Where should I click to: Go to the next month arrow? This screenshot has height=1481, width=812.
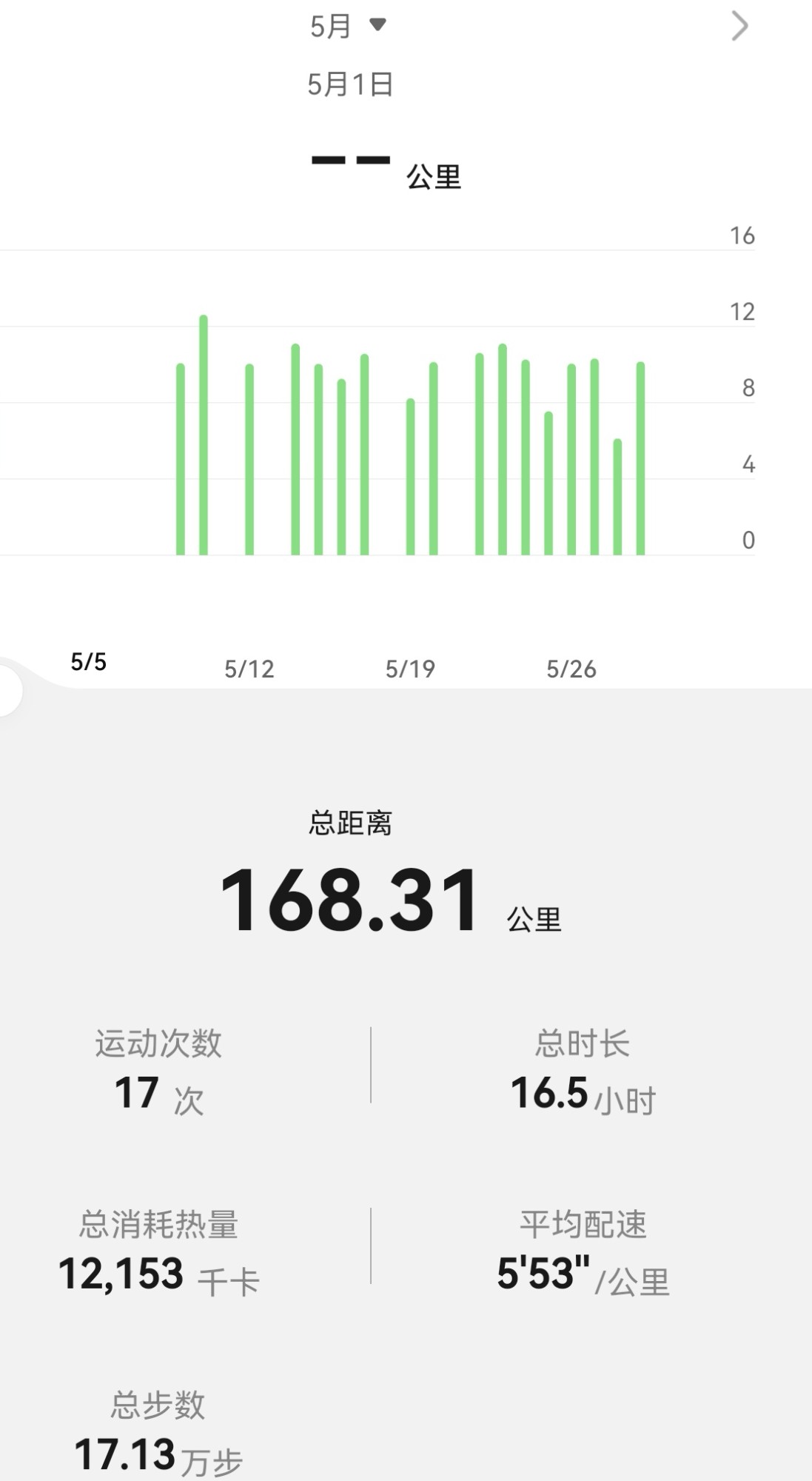(739, 27)
